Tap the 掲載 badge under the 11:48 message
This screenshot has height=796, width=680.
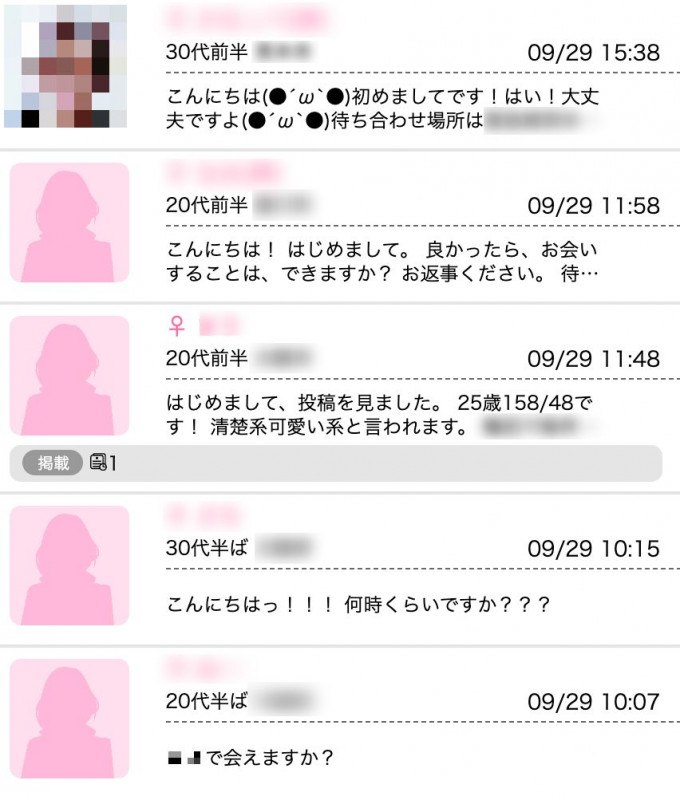pos(53,464)
